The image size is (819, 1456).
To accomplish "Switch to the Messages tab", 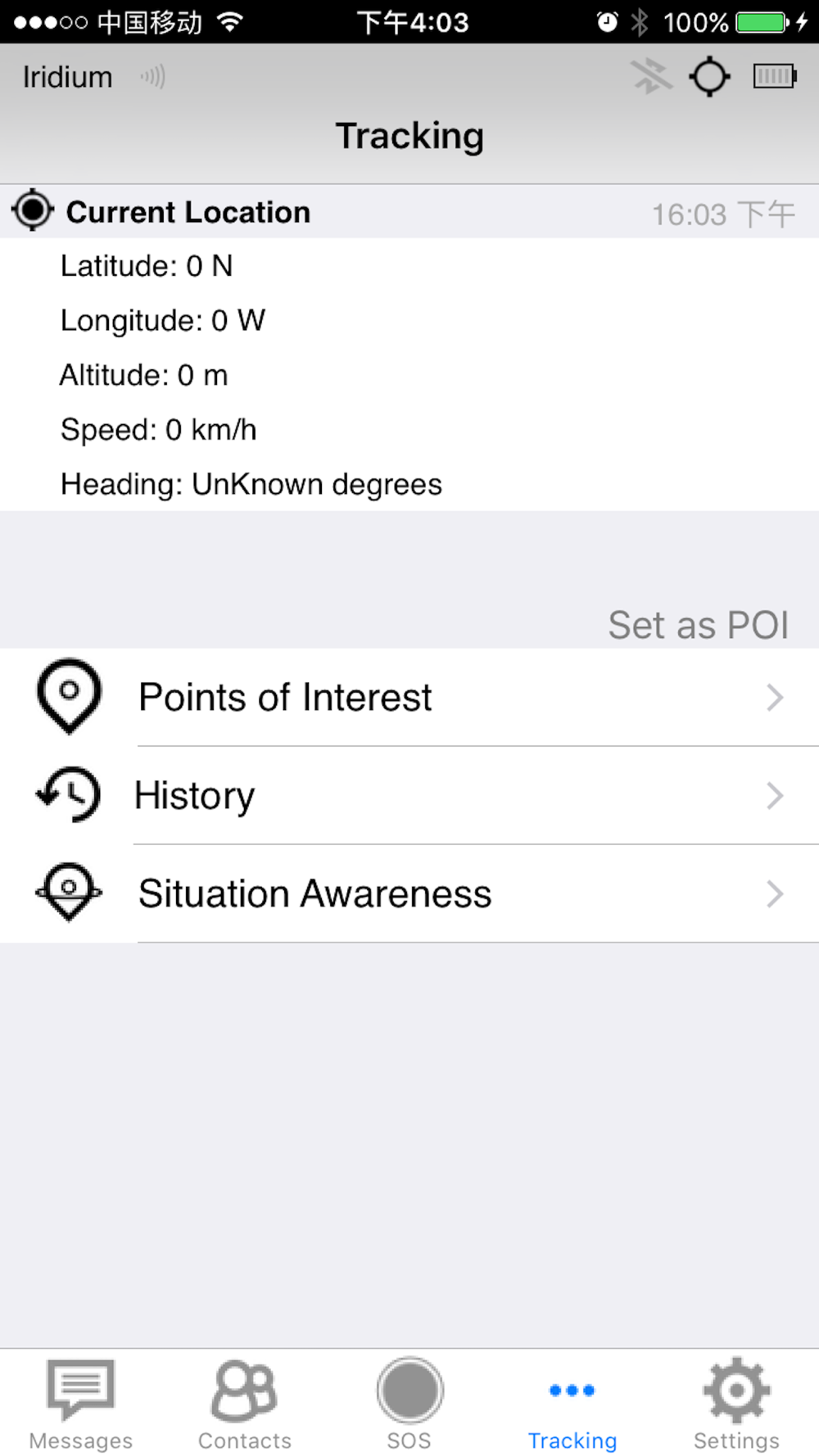I will point(81,1404).
